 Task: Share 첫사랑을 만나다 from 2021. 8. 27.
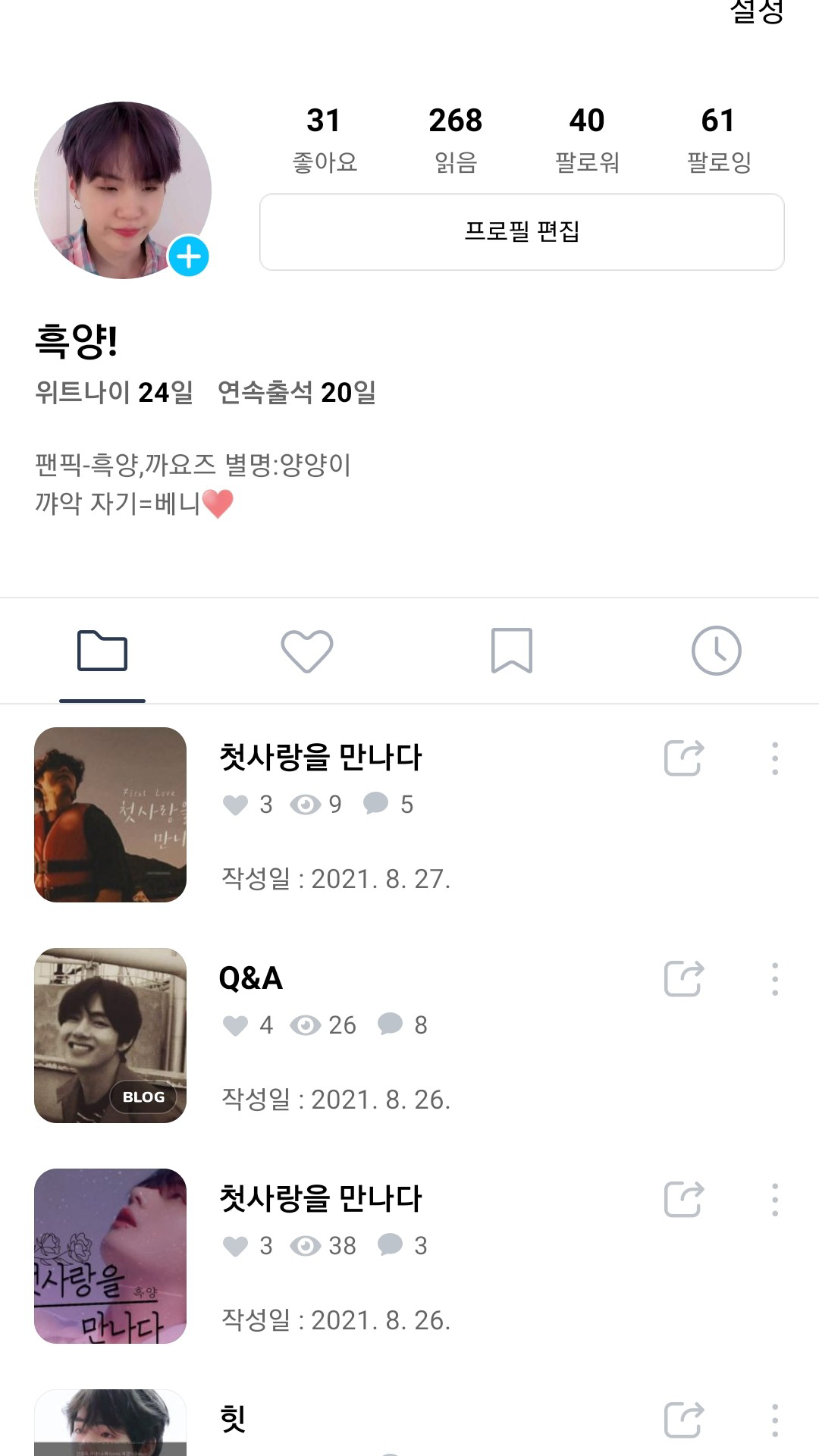683,758
